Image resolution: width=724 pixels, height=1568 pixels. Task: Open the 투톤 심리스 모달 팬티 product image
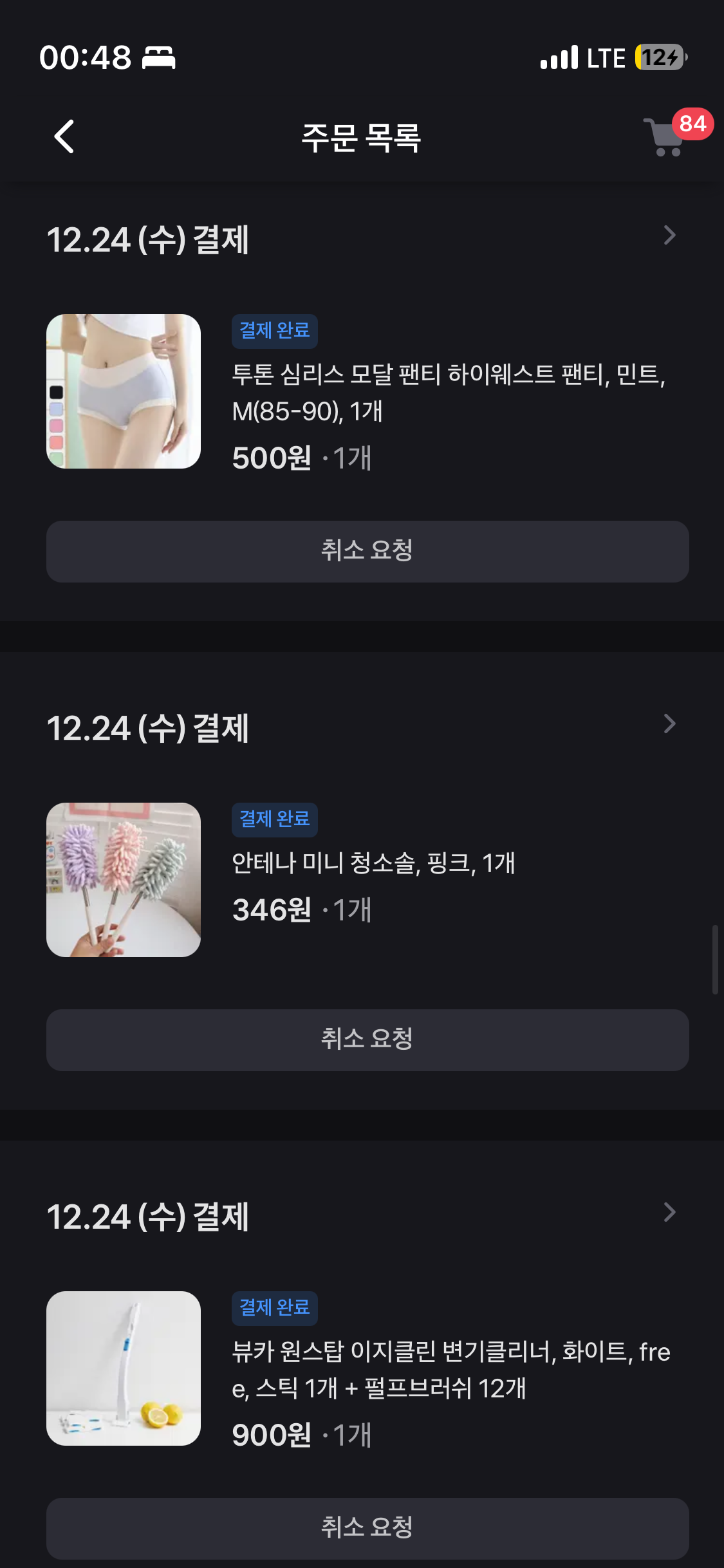(x=124, y=391)
